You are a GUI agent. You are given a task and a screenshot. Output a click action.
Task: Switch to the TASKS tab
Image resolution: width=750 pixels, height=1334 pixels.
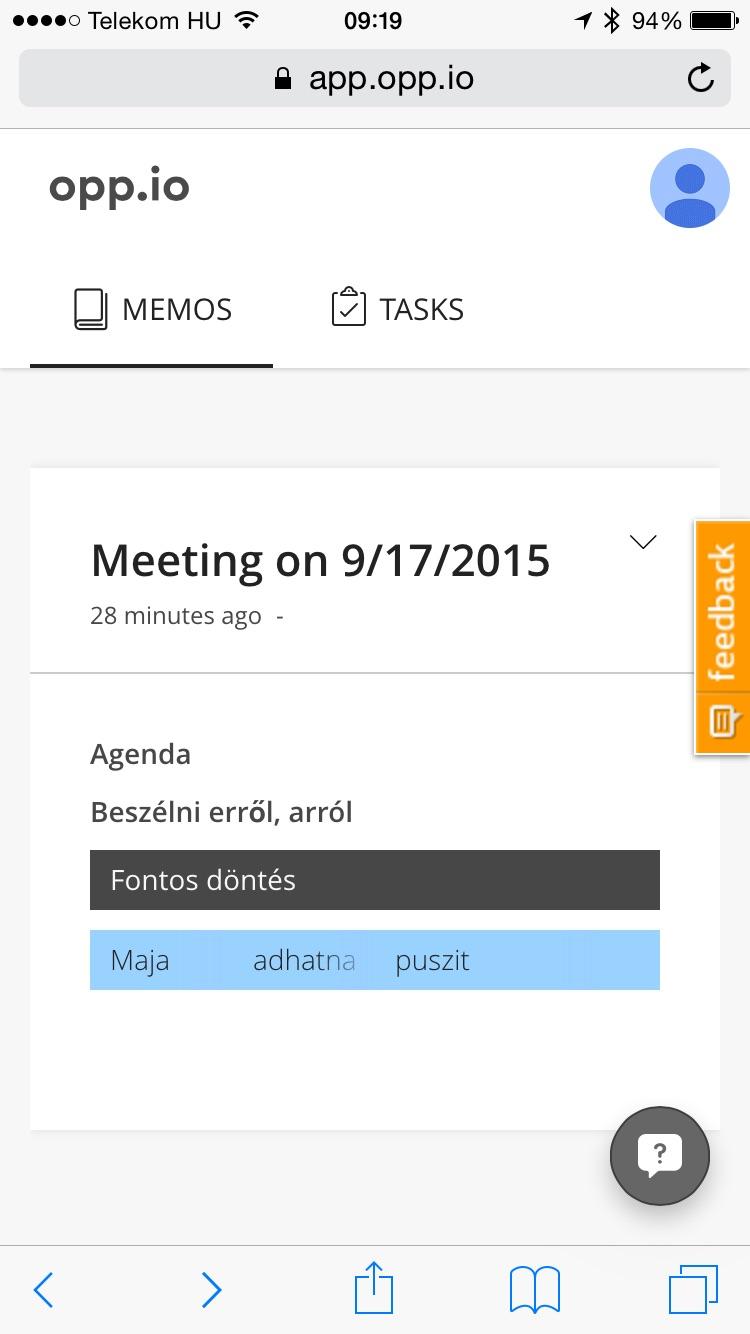pyautogui.click(x=397, y=309)
